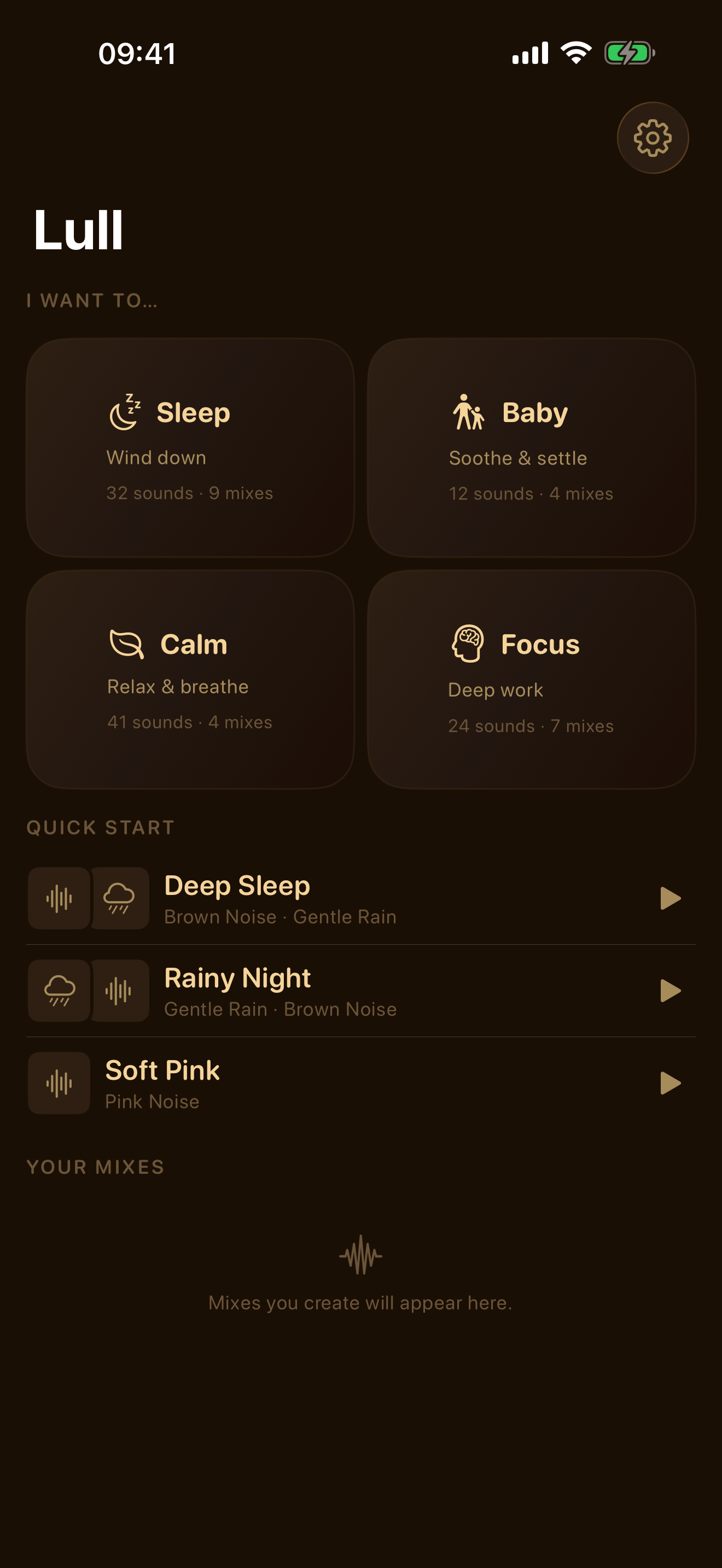Click the Brown Noise waveform icon in Deep Sleep
722x1568 pixels.
(x=59, y=898)
